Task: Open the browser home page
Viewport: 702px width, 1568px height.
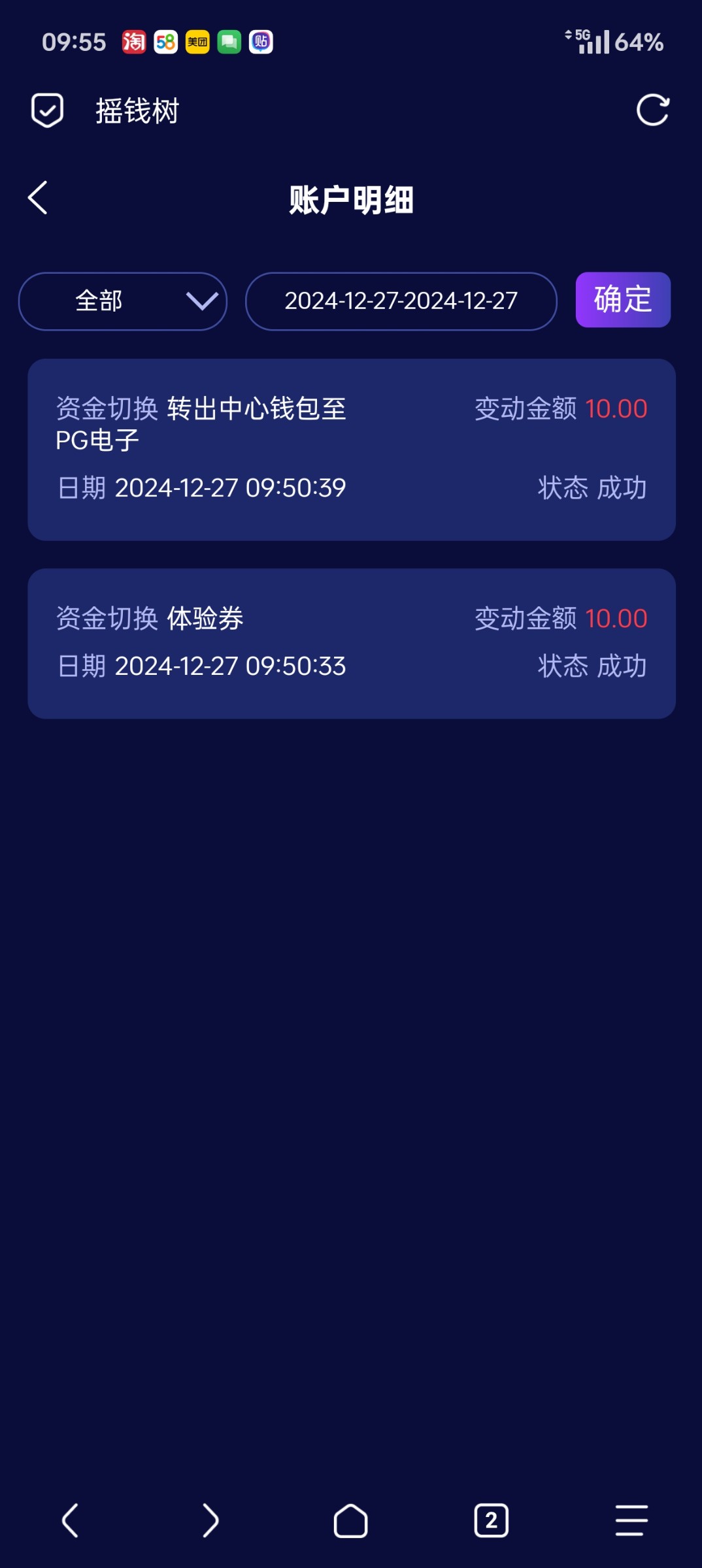Action: tap(350, 1520)
